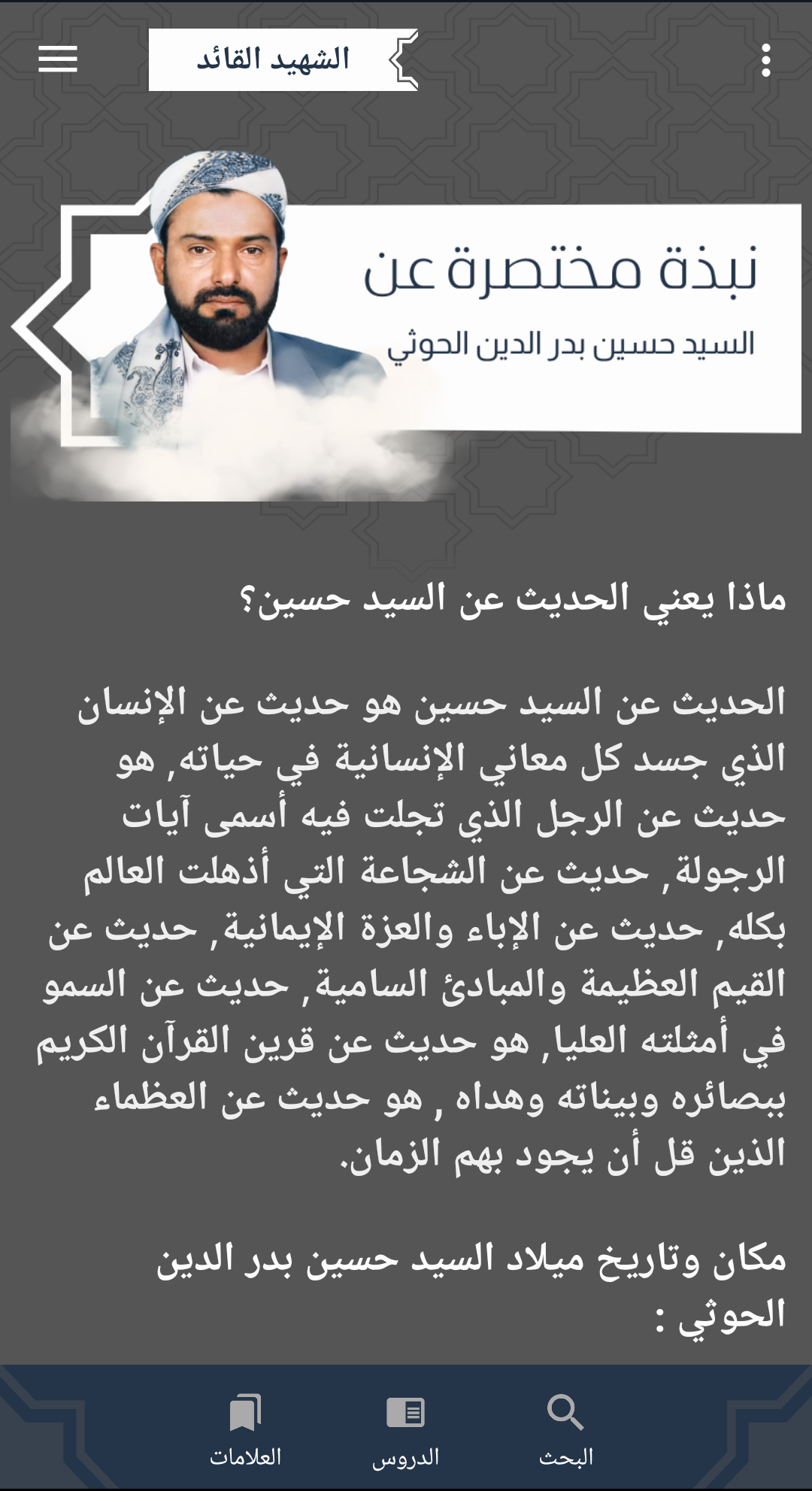This screenshot has width=812, height=1491.
Task: Open the hamburger drawer menu
Action: [58, 59]
